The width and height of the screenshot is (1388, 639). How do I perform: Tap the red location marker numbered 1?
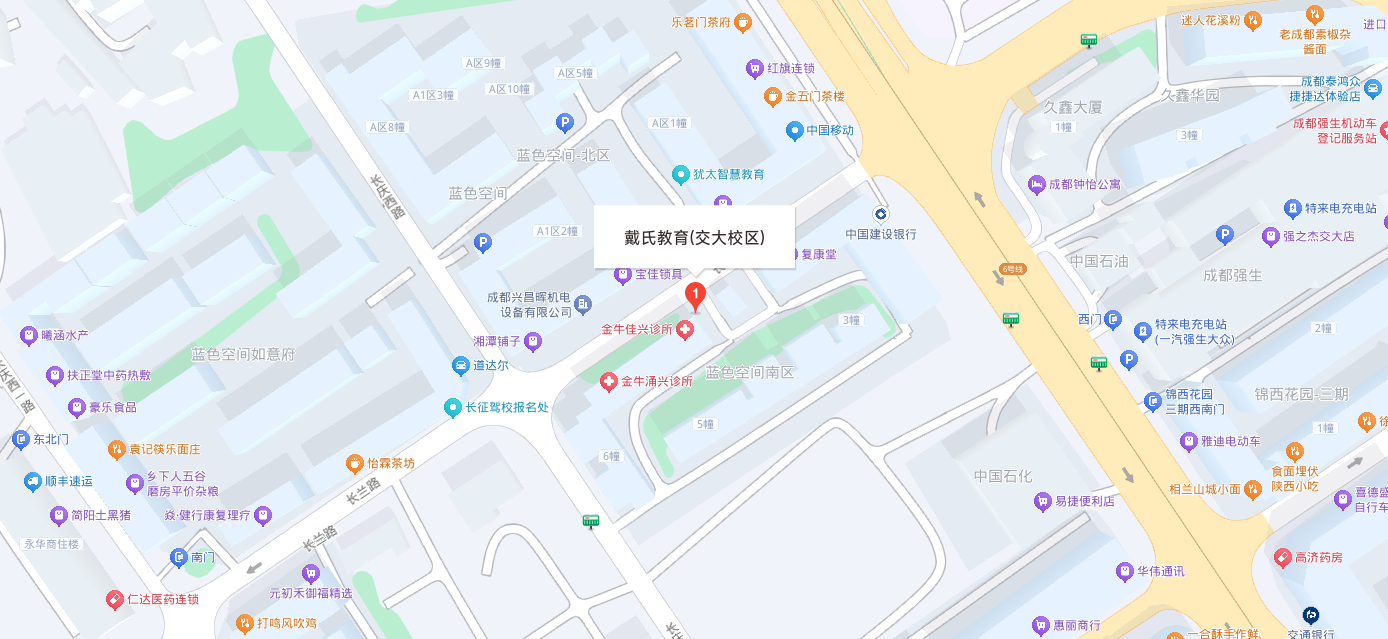pyautogui.click(x=695, y=294)
